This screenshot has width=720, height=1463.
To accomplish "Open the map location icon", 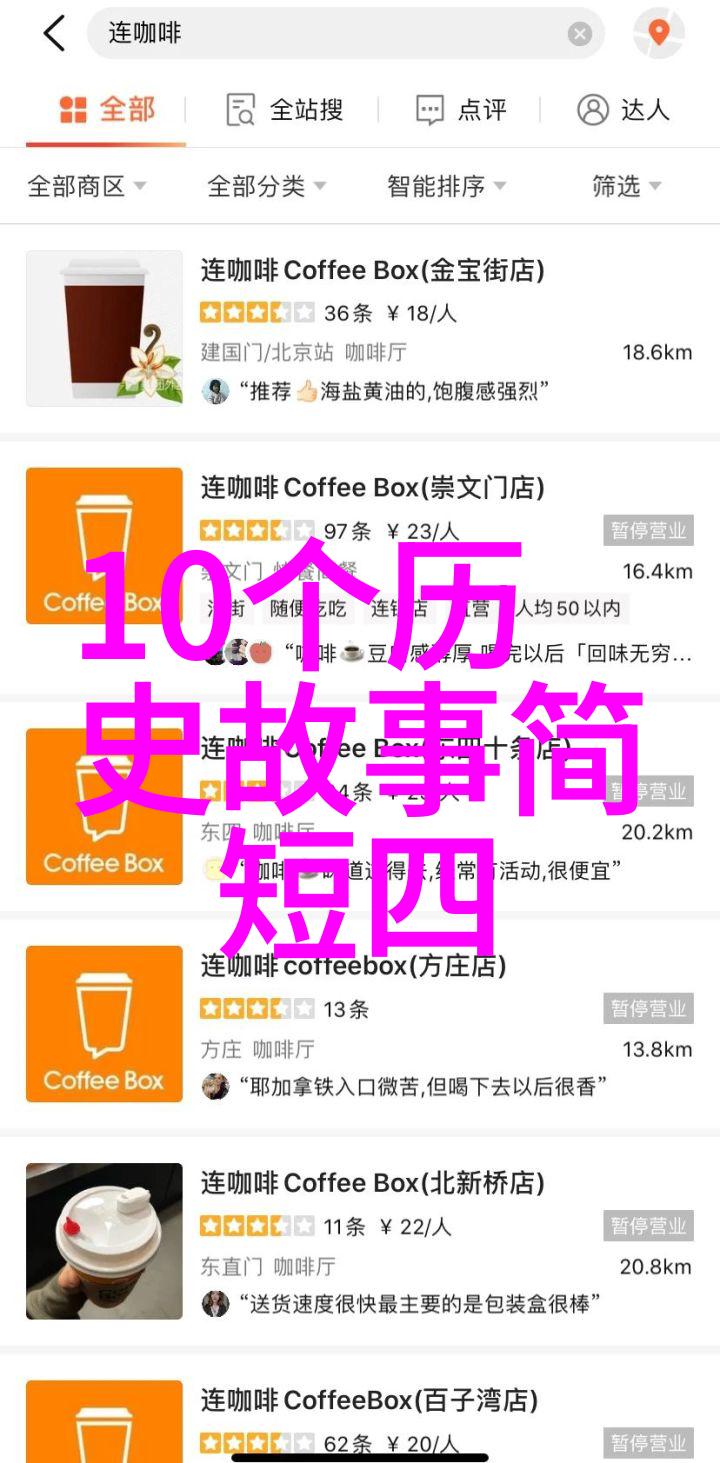I will pyautogui.click(x=658, y=34).
